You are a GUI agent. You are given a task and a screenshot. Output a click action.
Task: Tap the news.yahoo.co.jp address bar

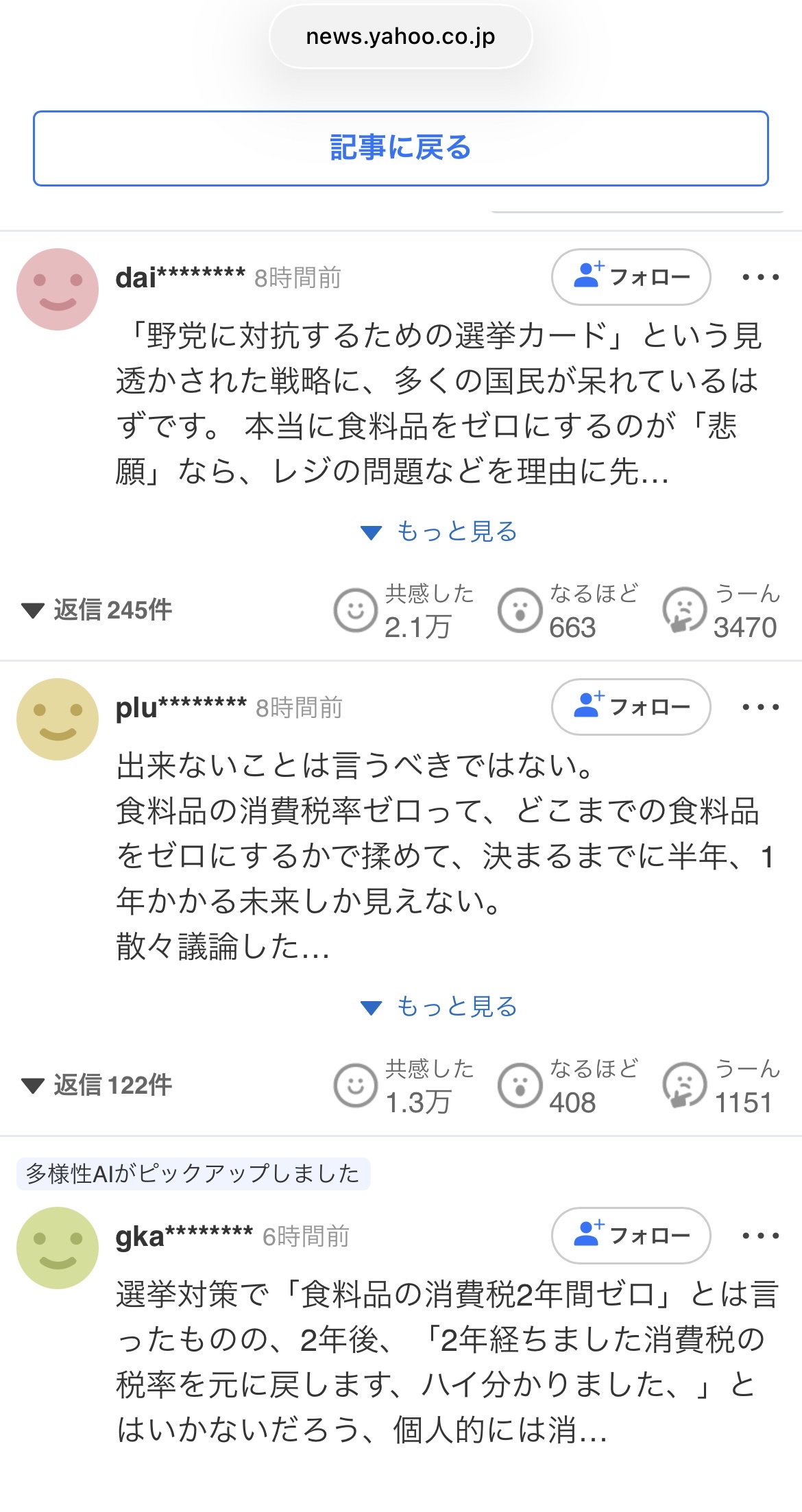coord(400,36)
